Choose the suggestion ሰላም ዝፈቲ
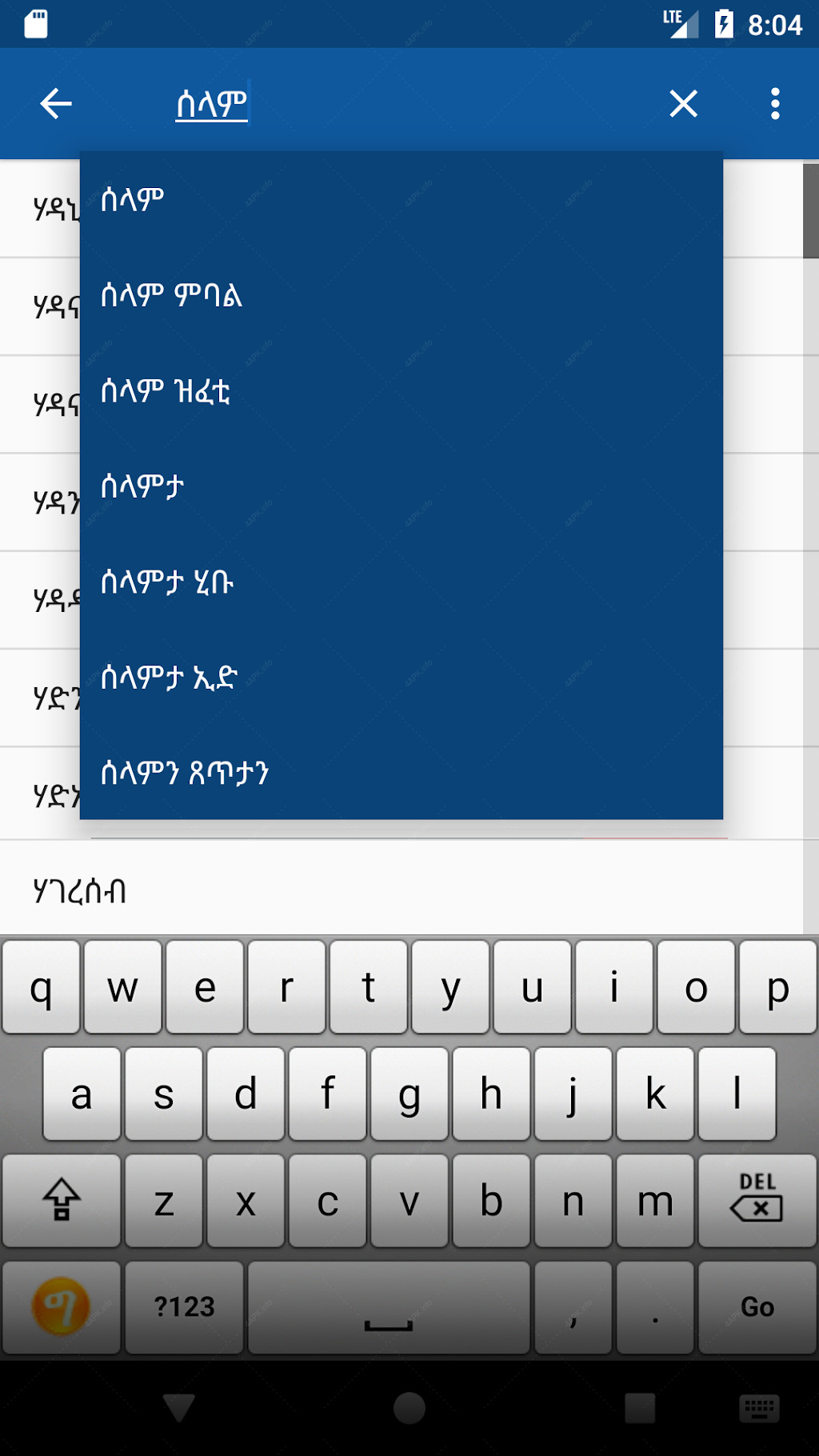Screen dimensions: 819x1456 [x=402, y=390]
